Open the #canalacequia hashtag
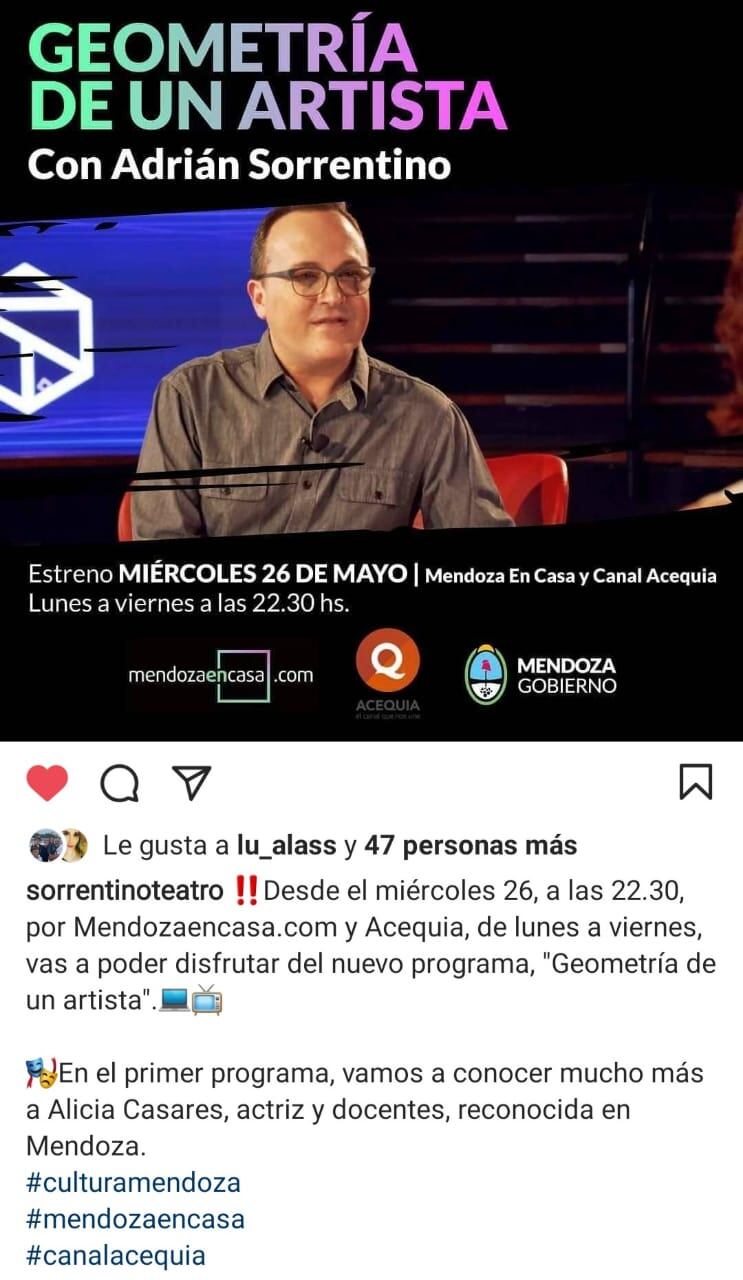The height and width of the screenshot is (1280, 743). tap(116, 1255)
